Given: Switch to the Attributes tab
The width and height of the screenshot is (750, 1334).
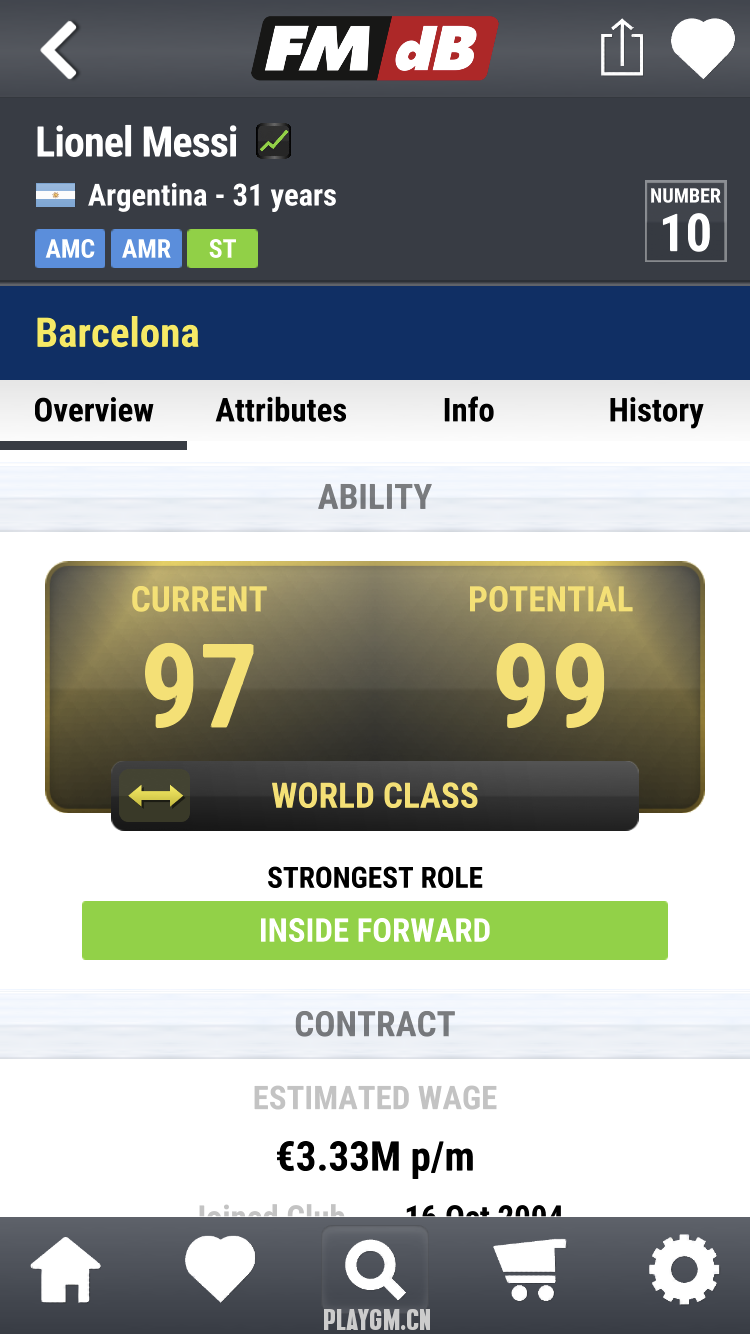Looking at the screenshot, I should [x=281, y=410].
